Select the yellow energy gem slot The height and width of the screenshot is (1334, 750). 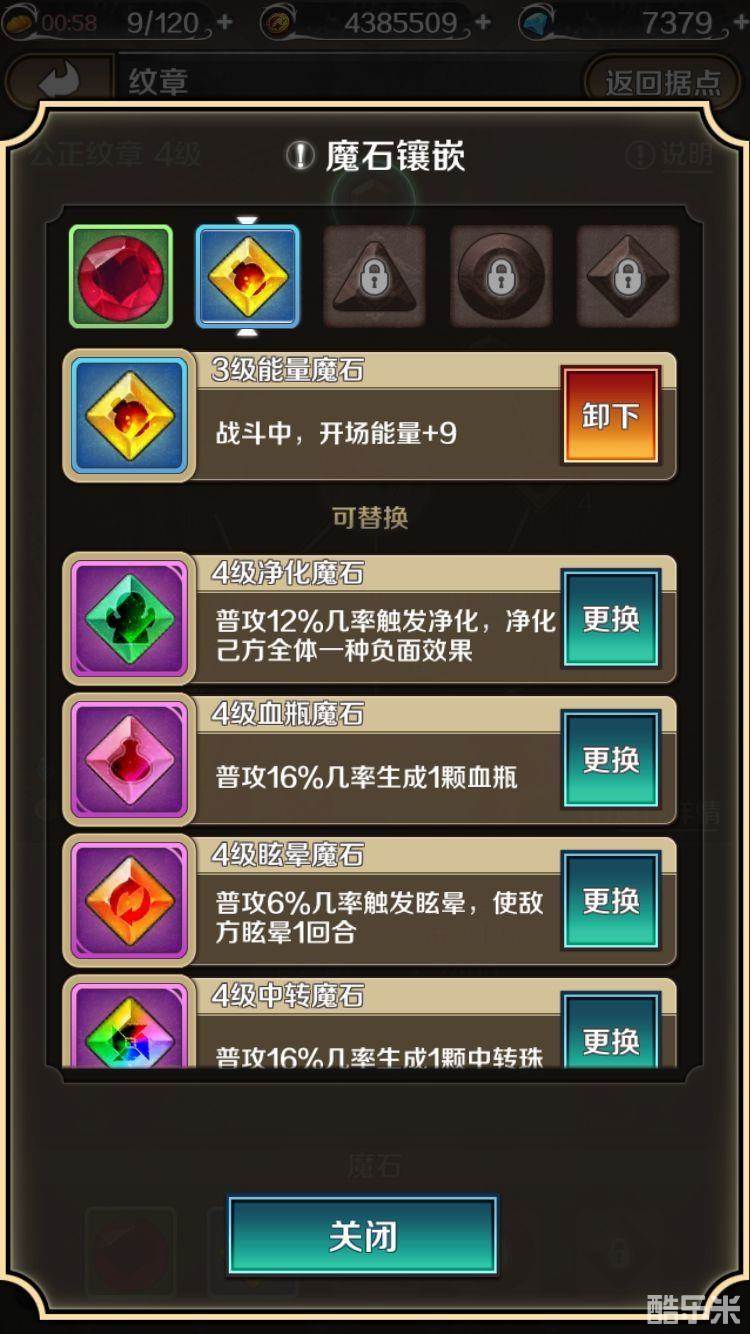tap(247, 276)
